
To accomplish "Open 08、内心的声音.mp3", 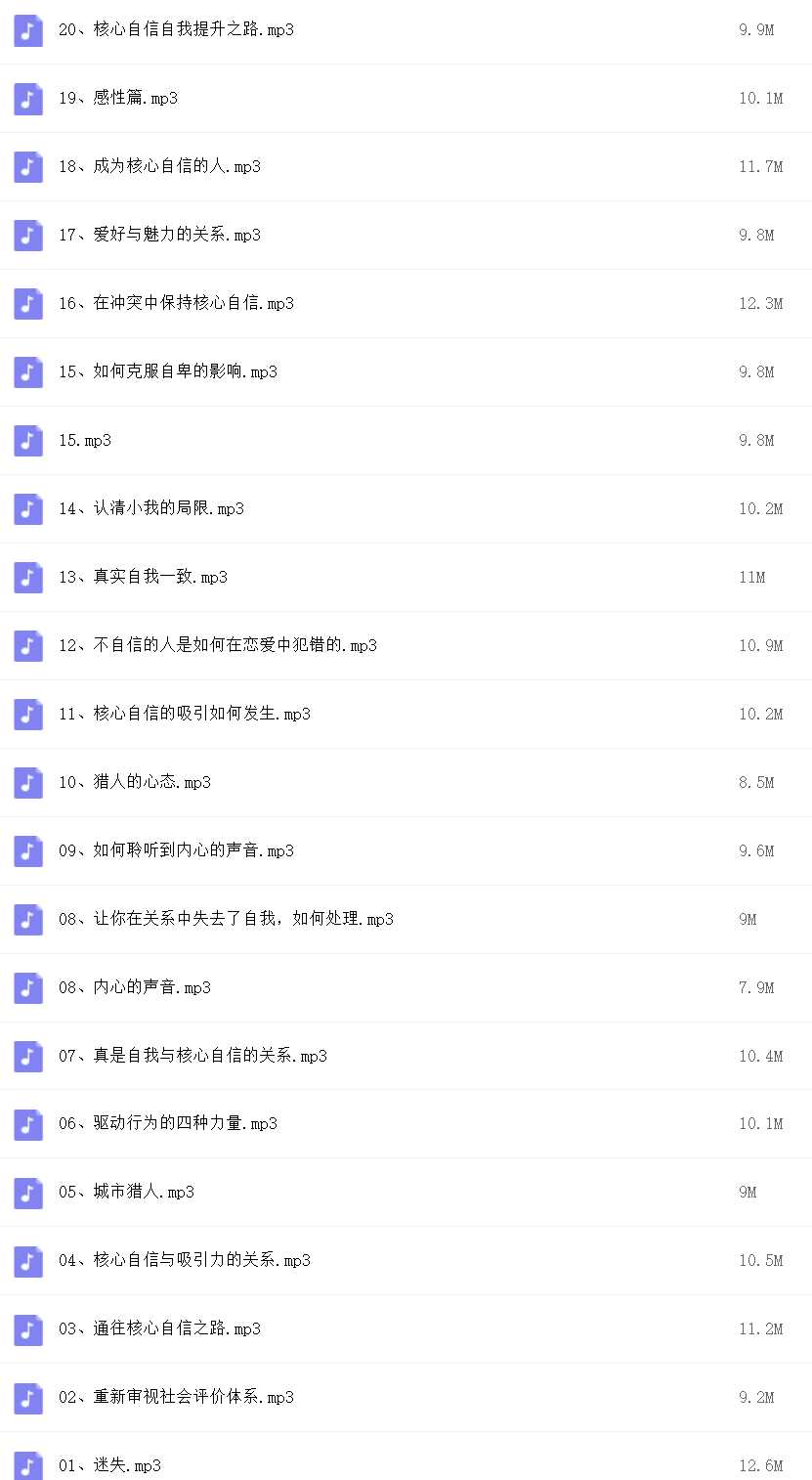I will tap(135, 988).
